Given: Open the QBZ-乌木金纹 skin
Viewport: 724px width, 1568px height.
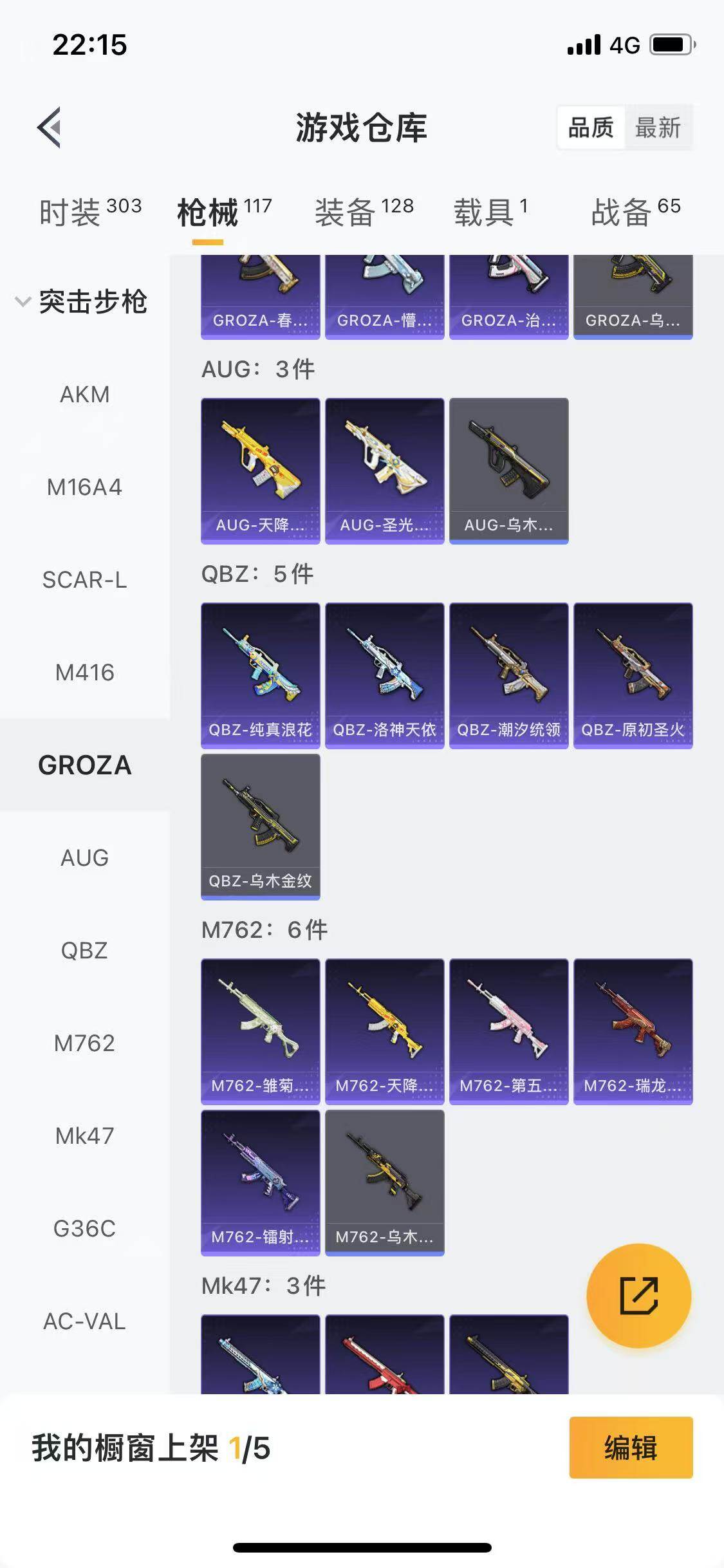Looking at the screenshot, I should 261,826.
